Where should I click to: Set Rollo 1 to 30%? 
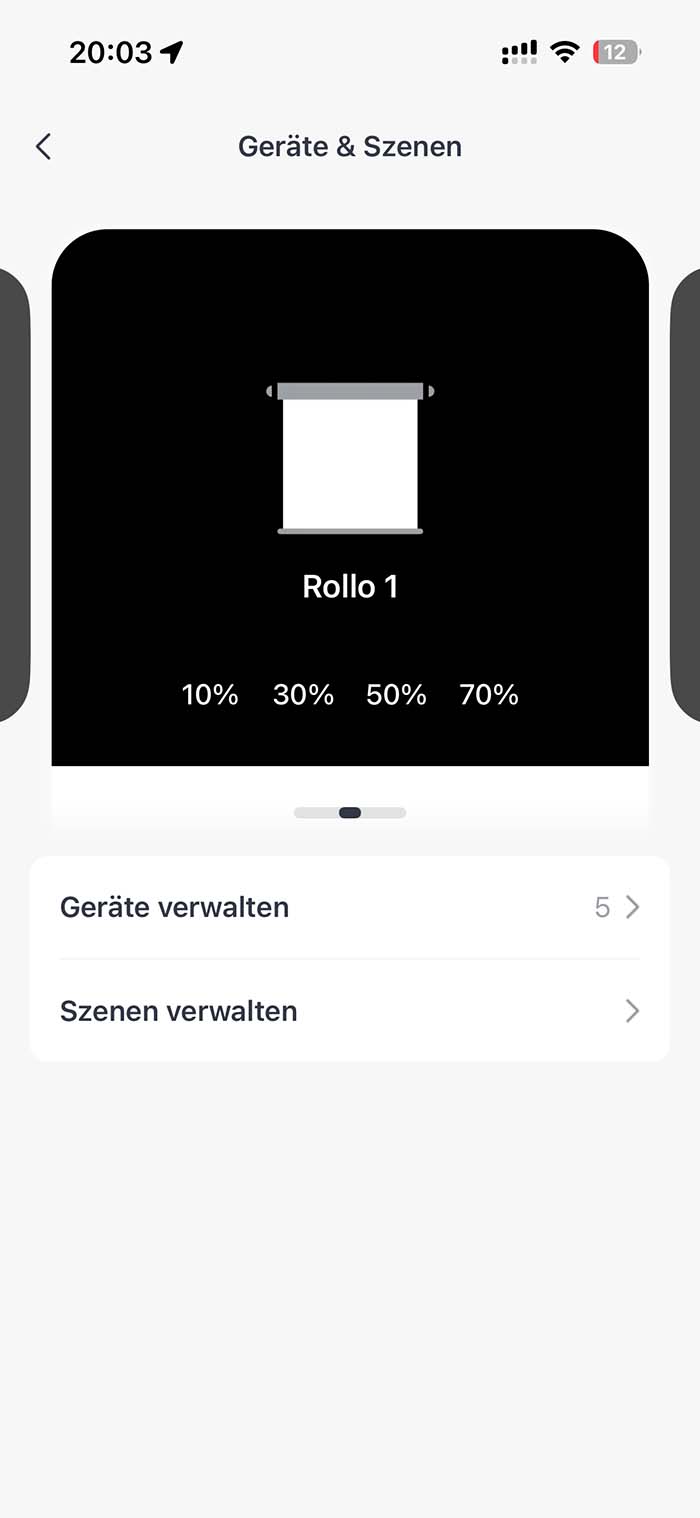pyautogui.click(x=303, y=694)
